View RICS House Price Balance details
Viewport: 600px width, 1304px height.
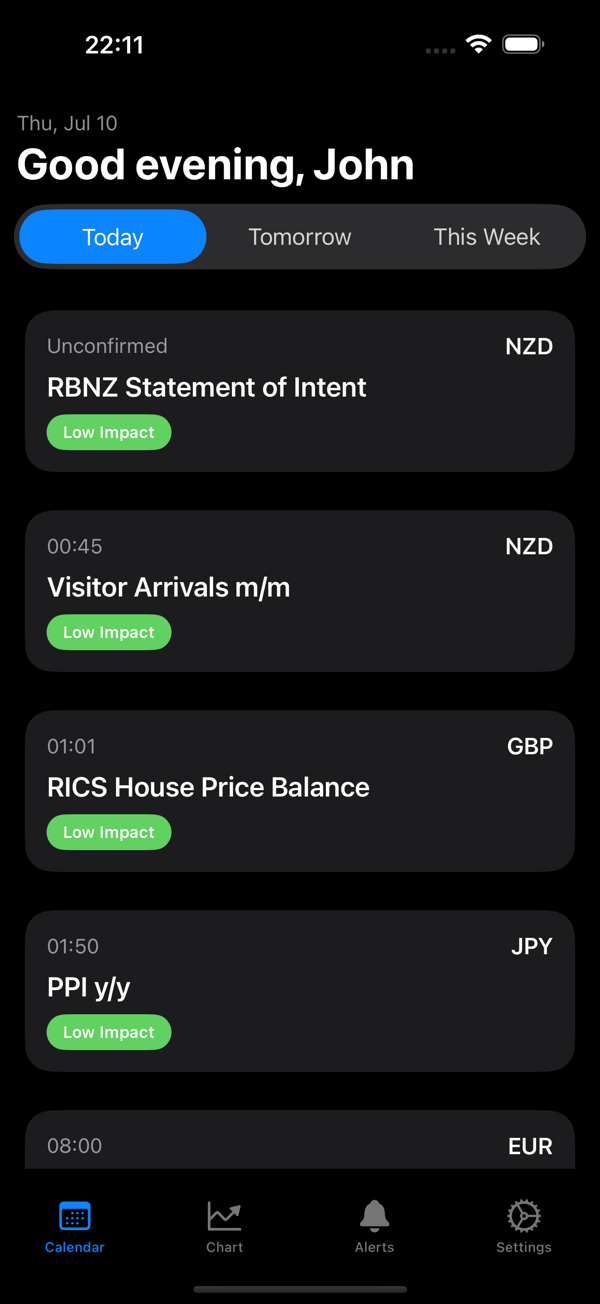pos(300,791)
